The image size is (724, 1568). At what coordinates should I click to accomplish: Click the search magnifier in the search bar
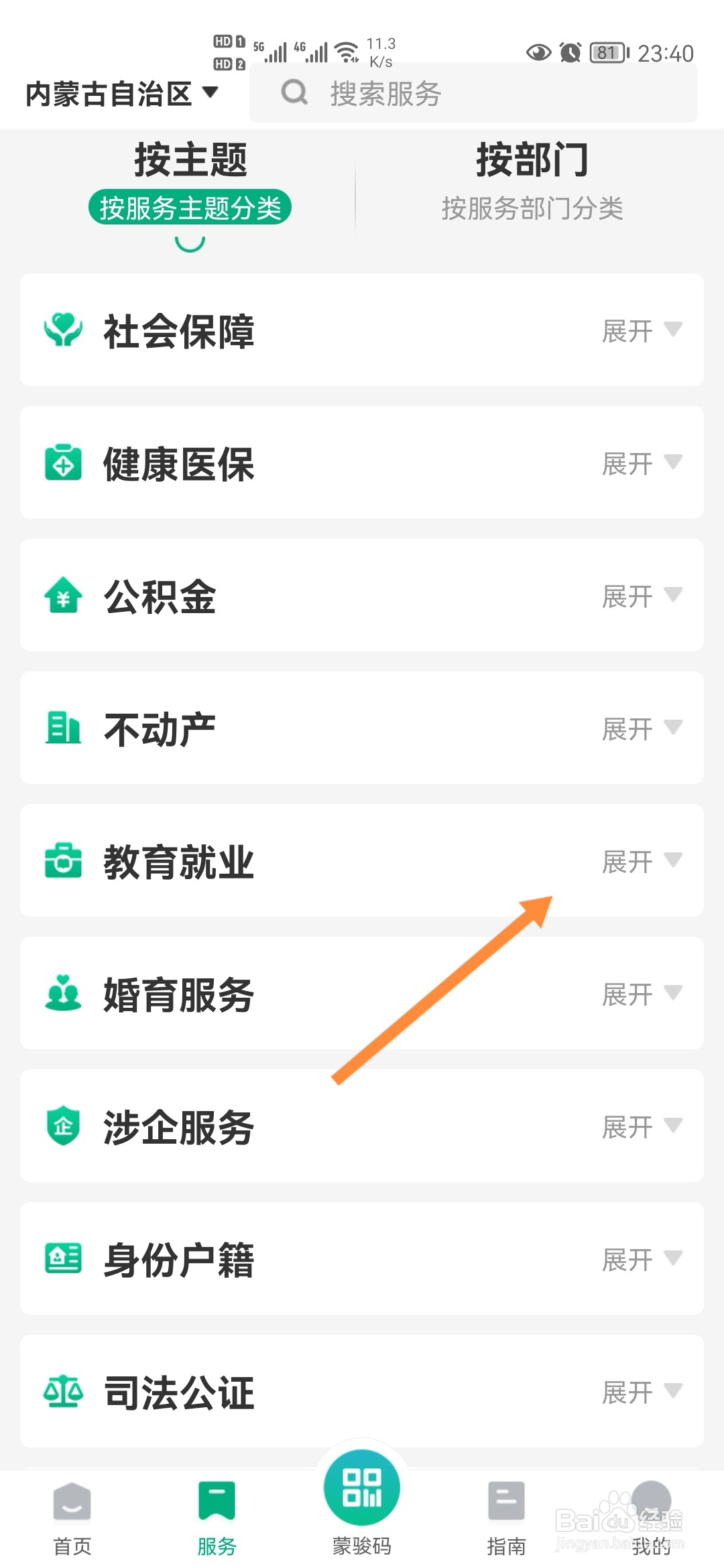[x=295, y=94]
